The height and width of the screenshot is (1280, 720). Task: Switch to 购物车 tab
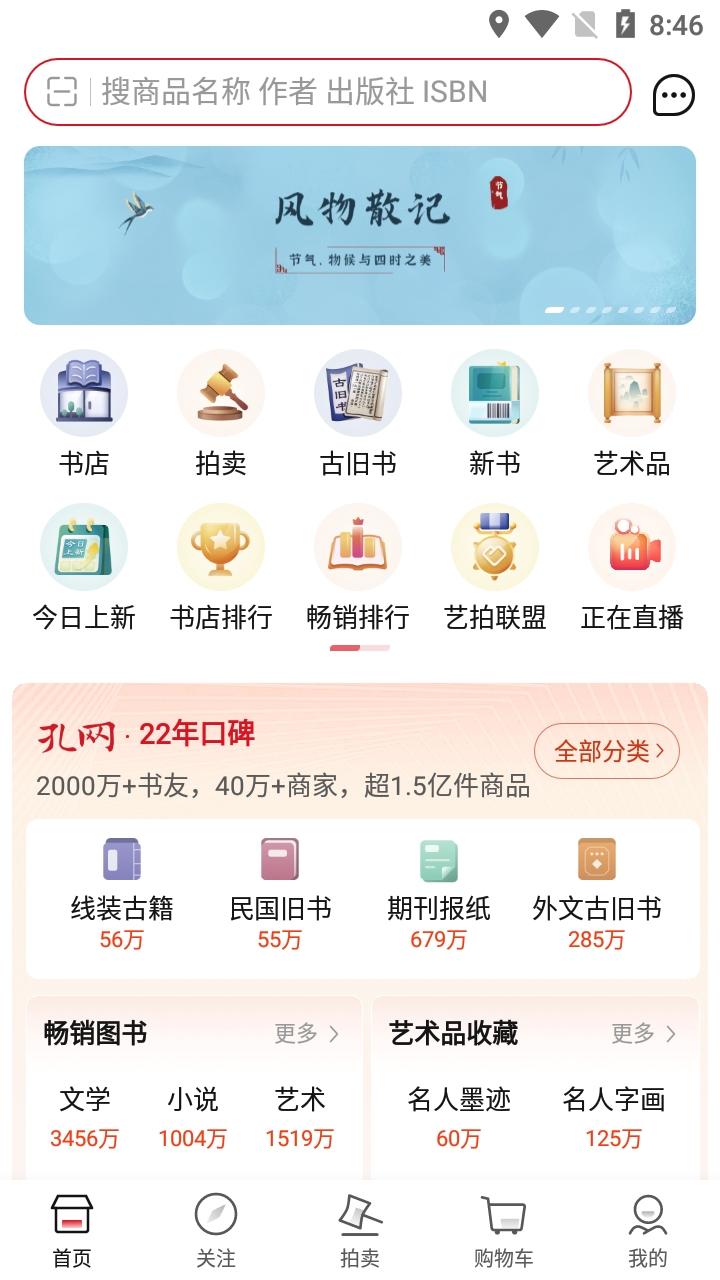(x=503, y=1232)
